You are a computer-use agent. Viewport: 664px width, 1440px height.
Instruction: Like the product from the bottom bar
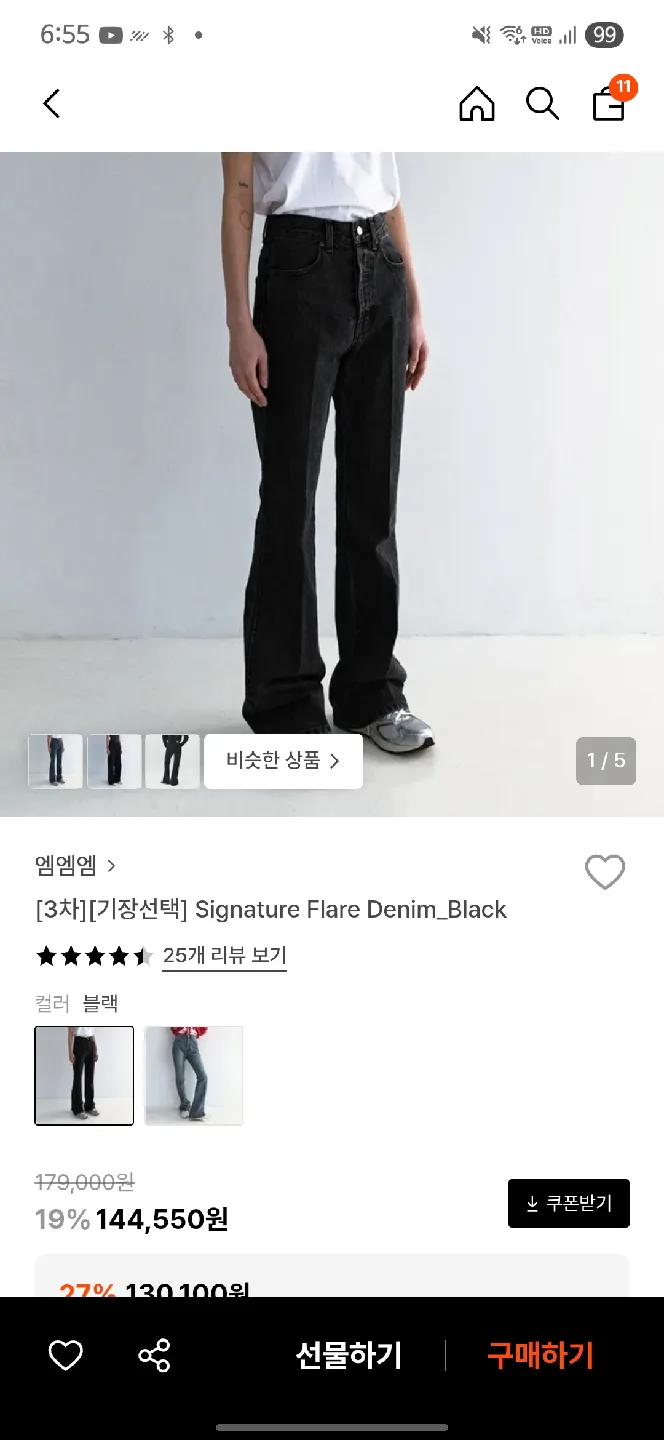[x=66, y=1355]
